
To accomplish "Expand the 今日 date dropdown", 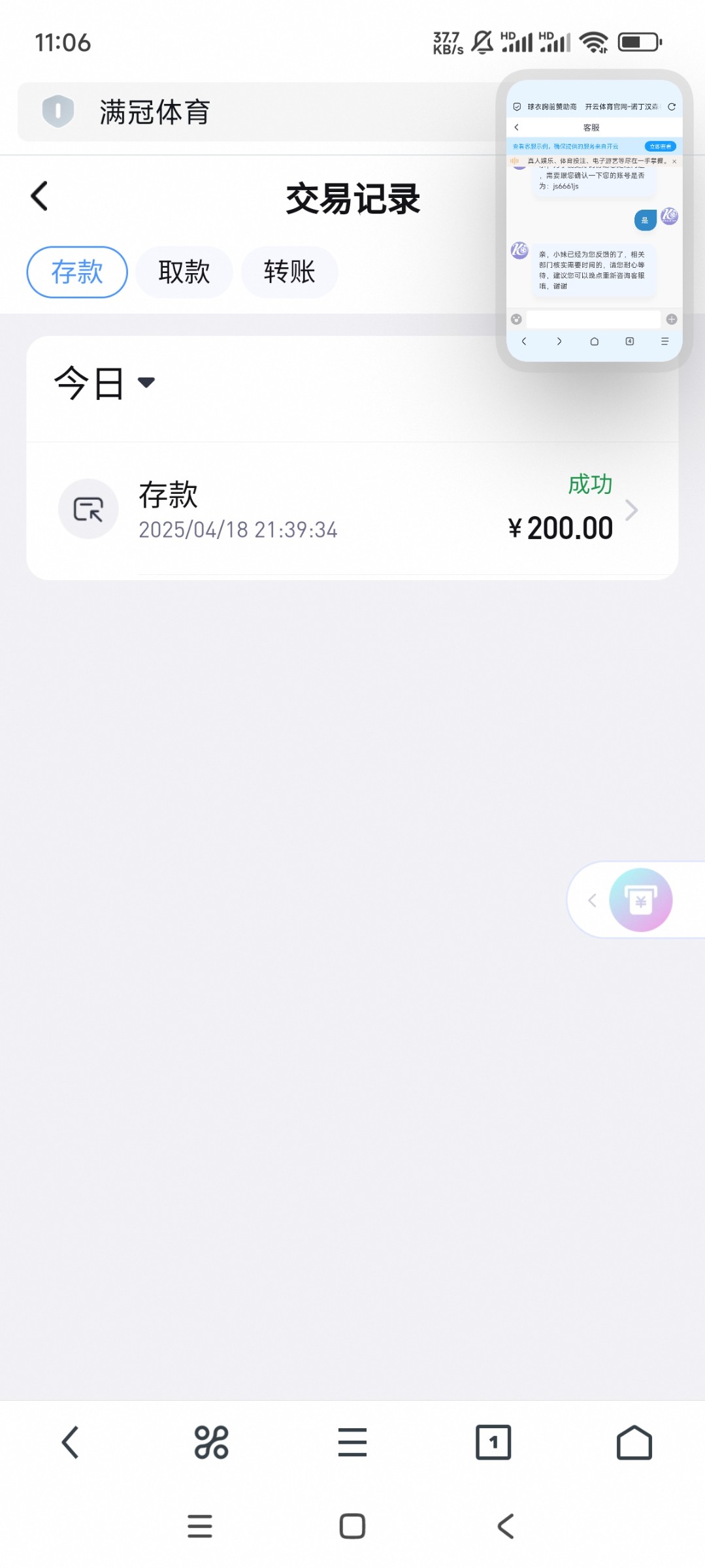I will coord(105,383).
